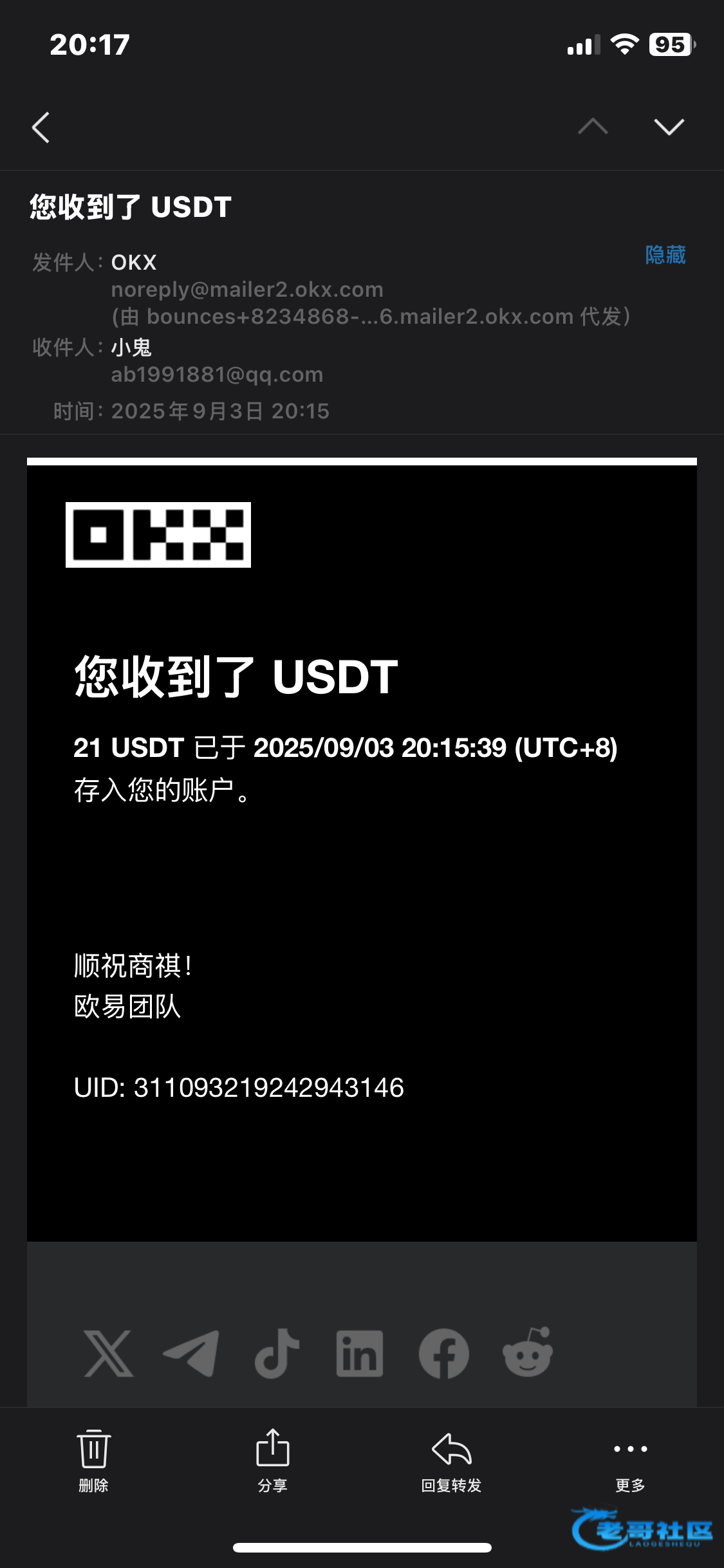
Task: Open OKX's TikTok link
Action: coord(277,1352)
